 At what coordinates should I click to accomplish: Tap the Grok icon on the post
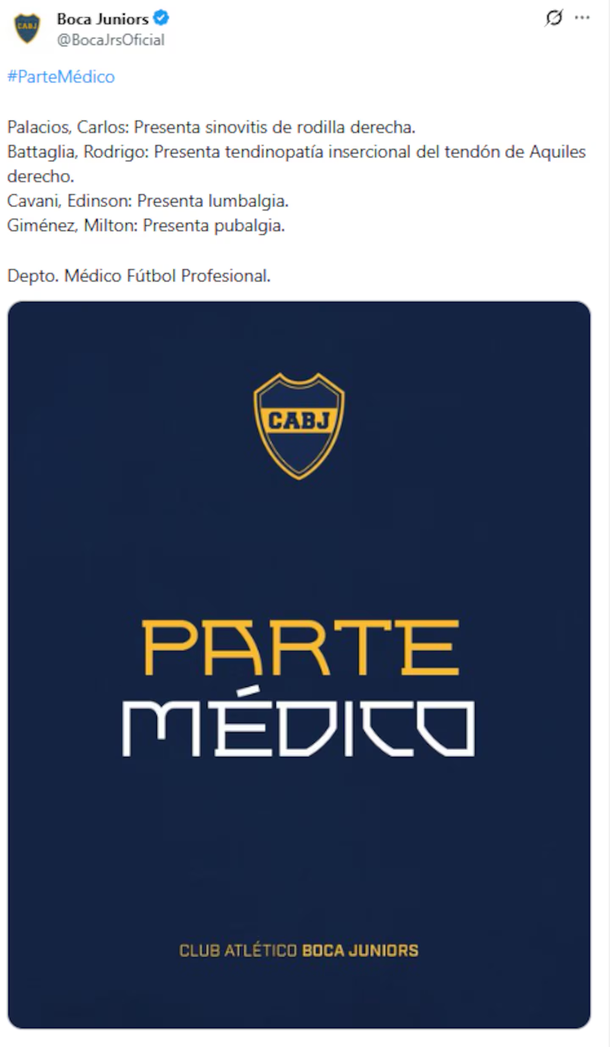tap(553, 18)
